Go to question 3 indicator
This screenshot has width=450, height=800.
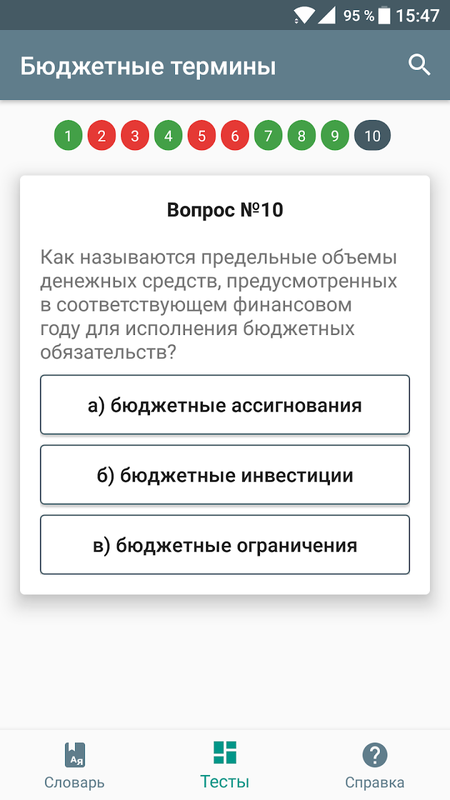point(135,136)
